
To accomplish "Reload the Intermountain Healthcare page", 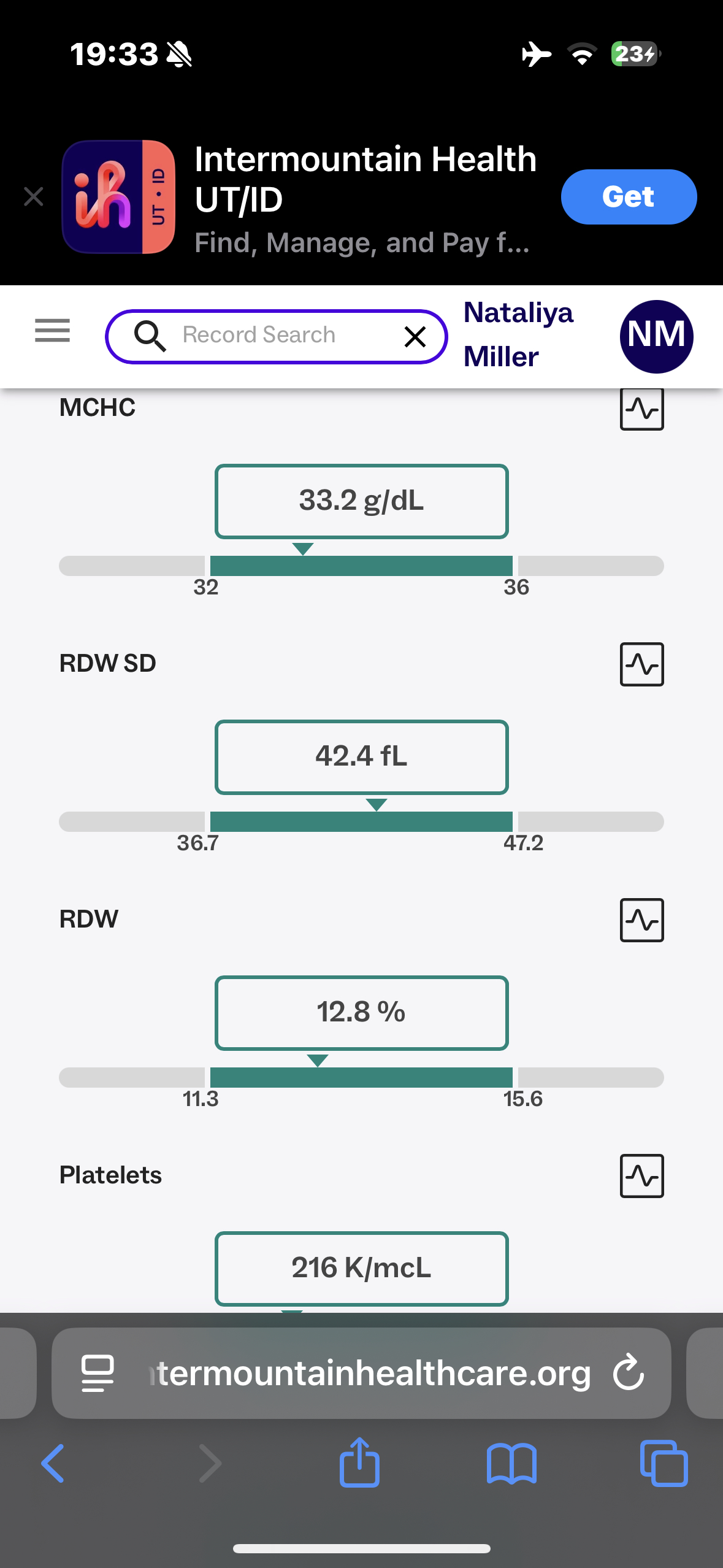I will (x=629, y=1373).
